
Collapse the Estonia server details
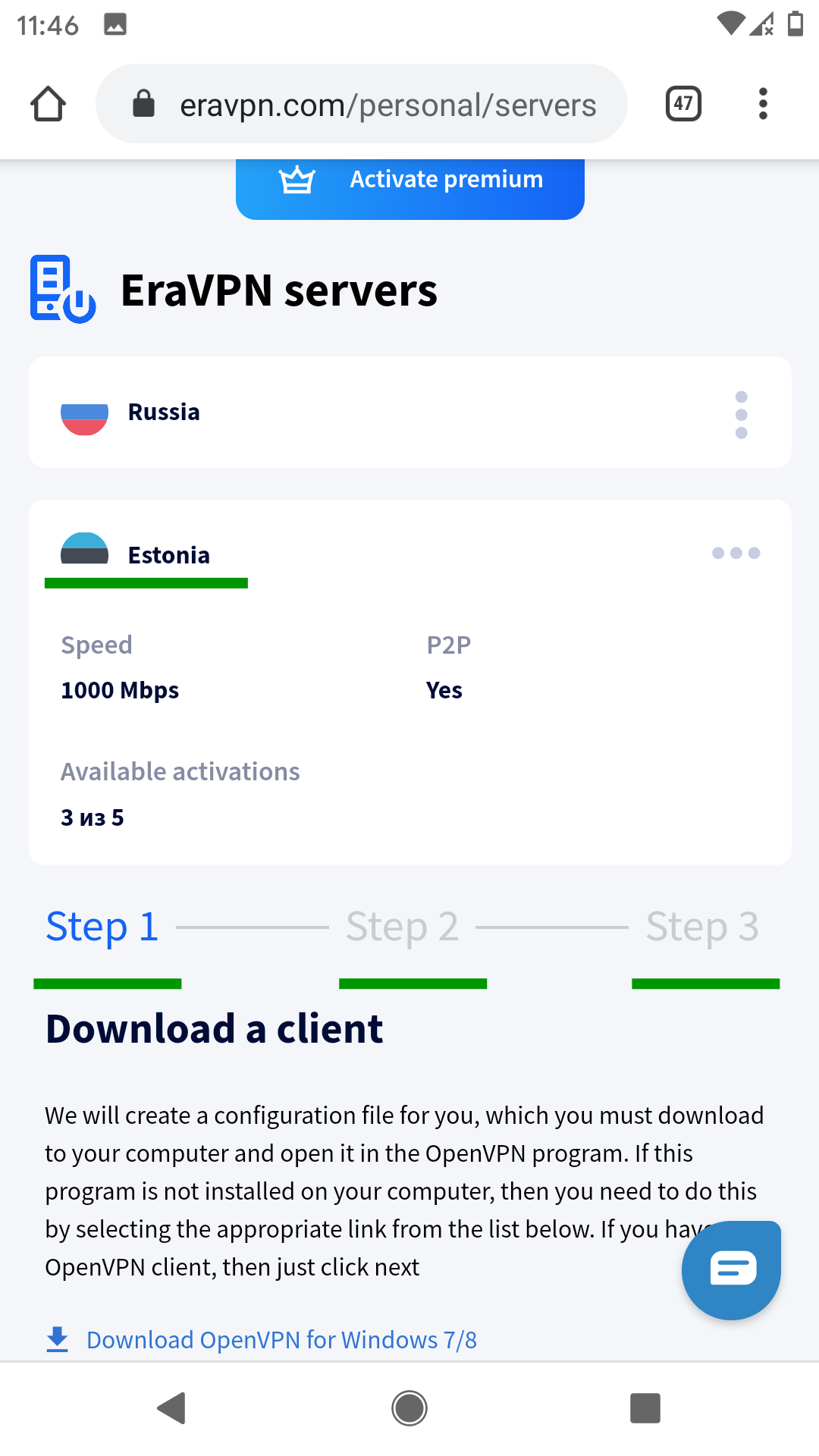pyautogui.click(x=736, y=554)
